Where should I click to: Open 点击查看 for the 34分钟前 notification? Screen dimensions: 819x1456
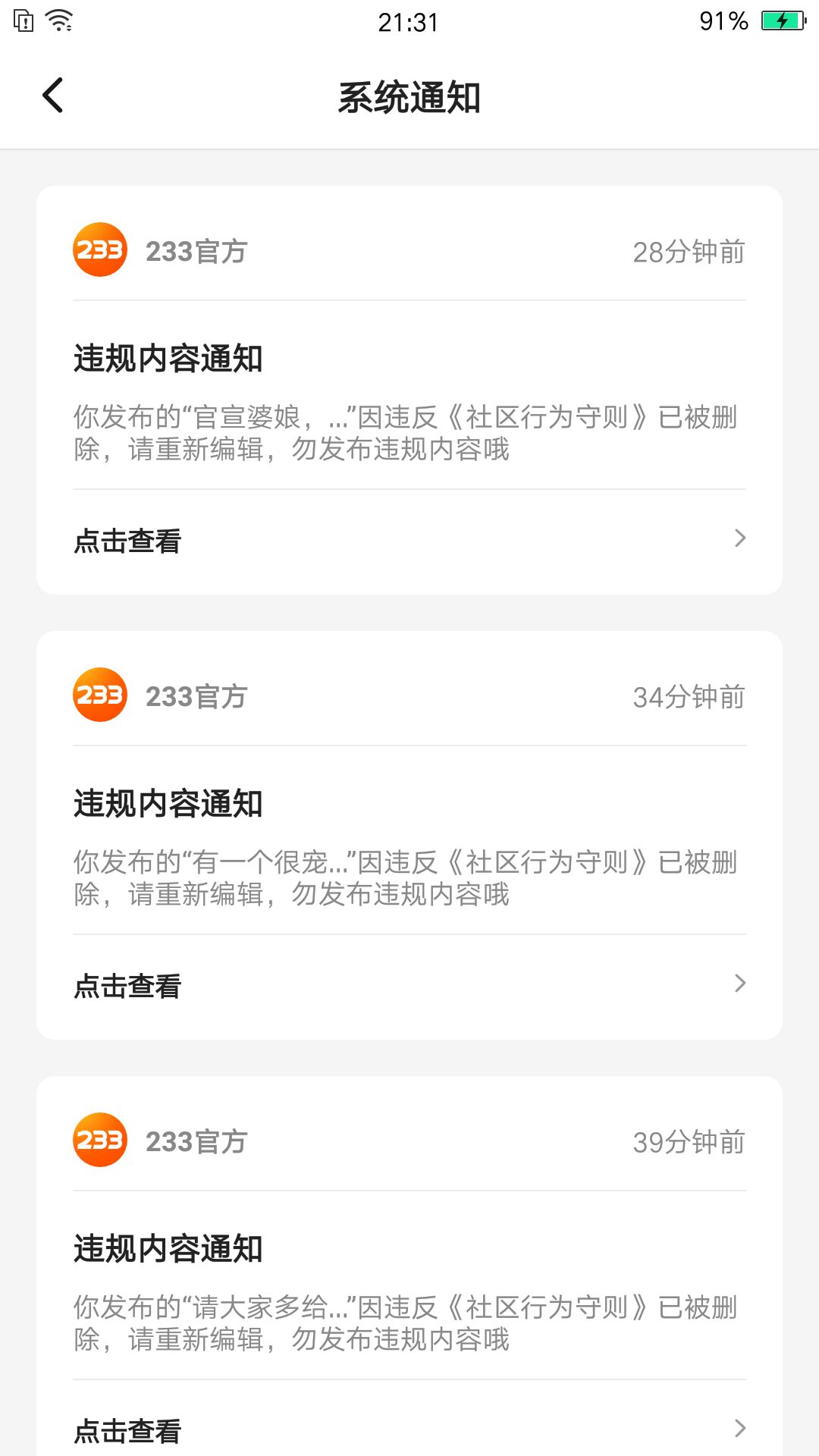409,986
